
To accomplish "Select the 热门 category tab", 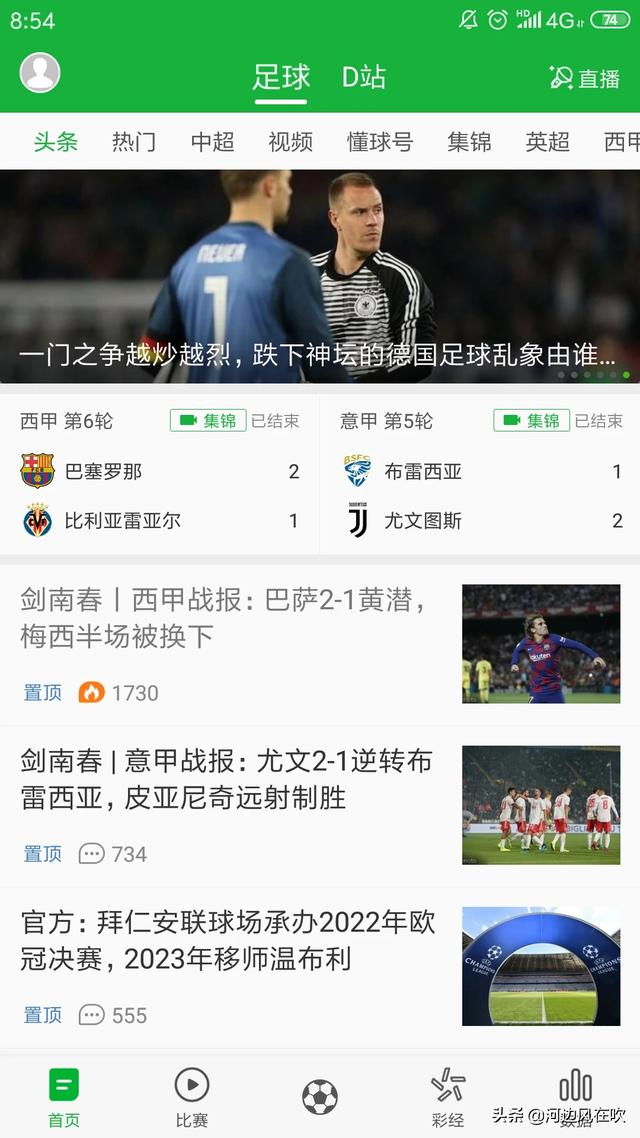I will click(x=134, y=142).
